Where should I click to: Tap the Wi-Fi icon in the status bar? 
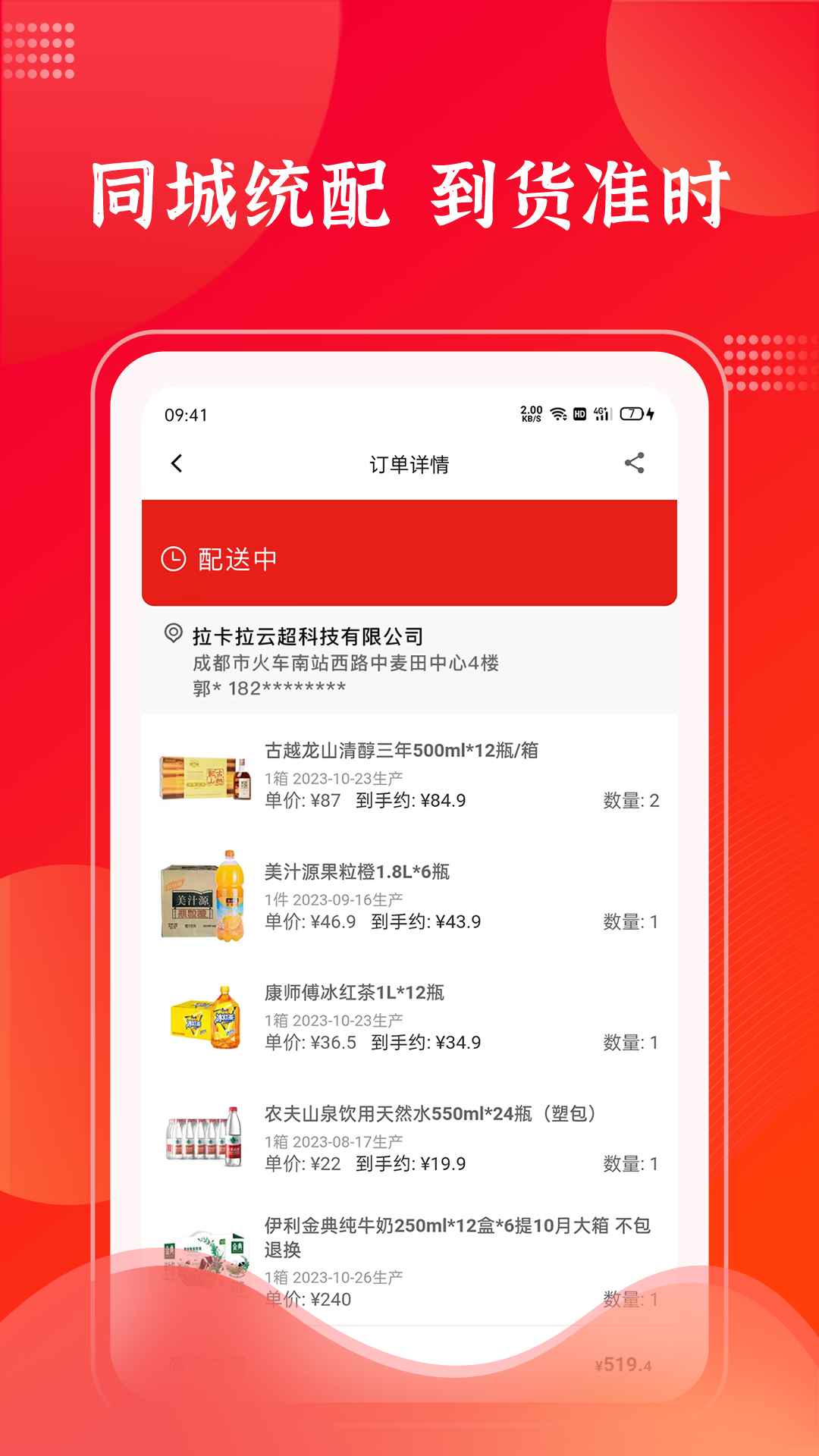[x=558, y=414]
